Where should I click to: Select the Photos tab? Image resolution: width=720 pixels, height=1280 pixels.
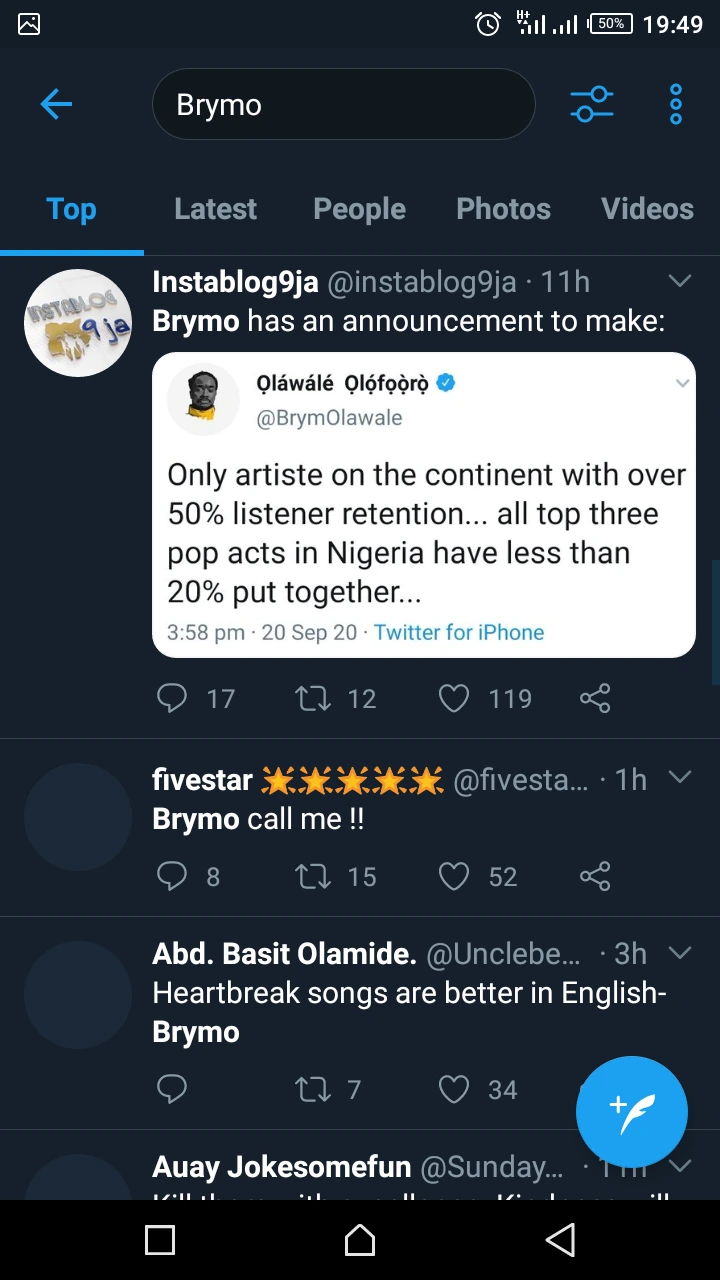503,209
